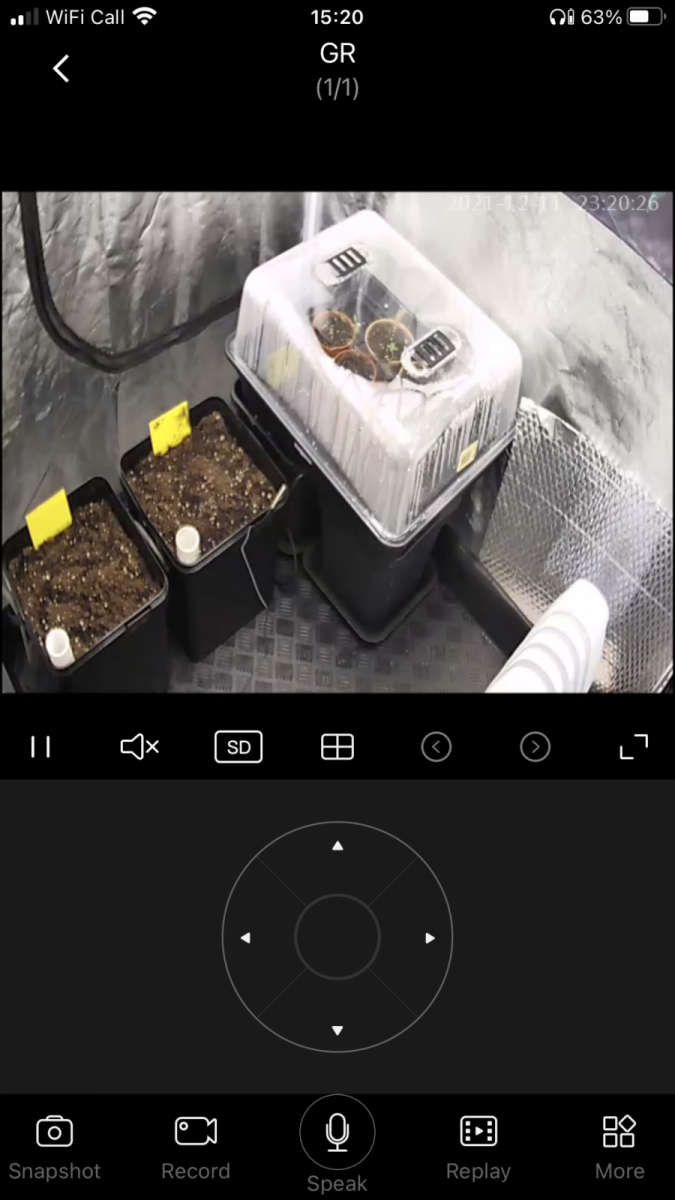Pan the camera left with the left arrow
This screenshot has height=1200, width=675.
pos(246,938)
